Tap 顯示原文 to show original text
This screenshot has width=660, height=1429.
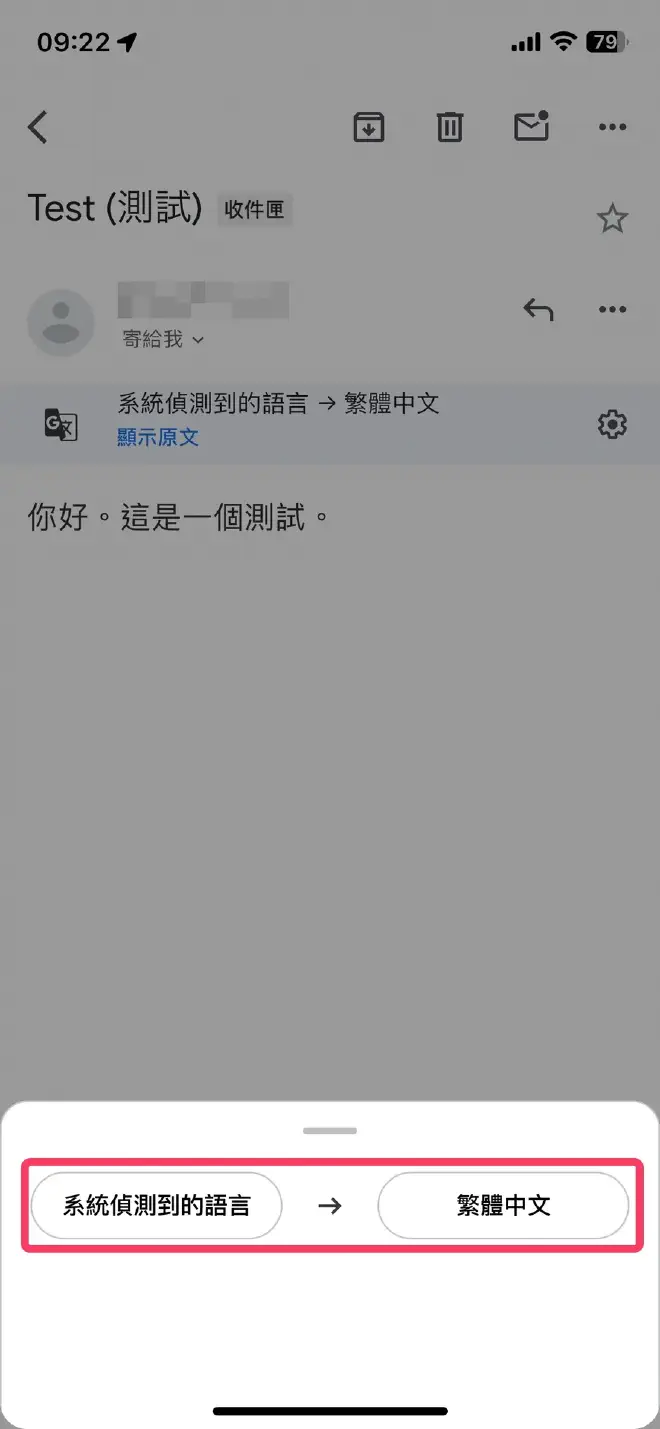point(158,437)
